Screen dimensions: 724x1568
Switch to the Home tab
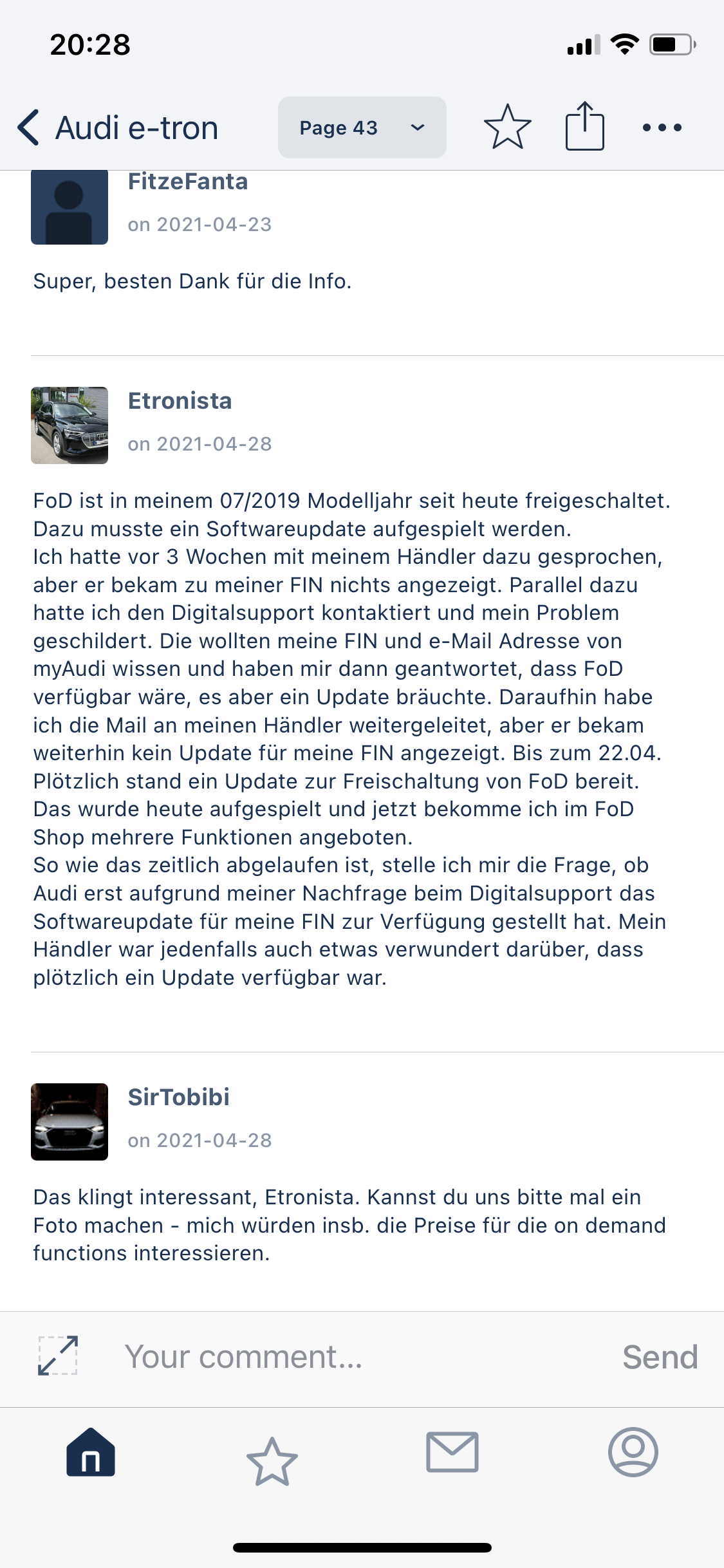point(91,1452)
